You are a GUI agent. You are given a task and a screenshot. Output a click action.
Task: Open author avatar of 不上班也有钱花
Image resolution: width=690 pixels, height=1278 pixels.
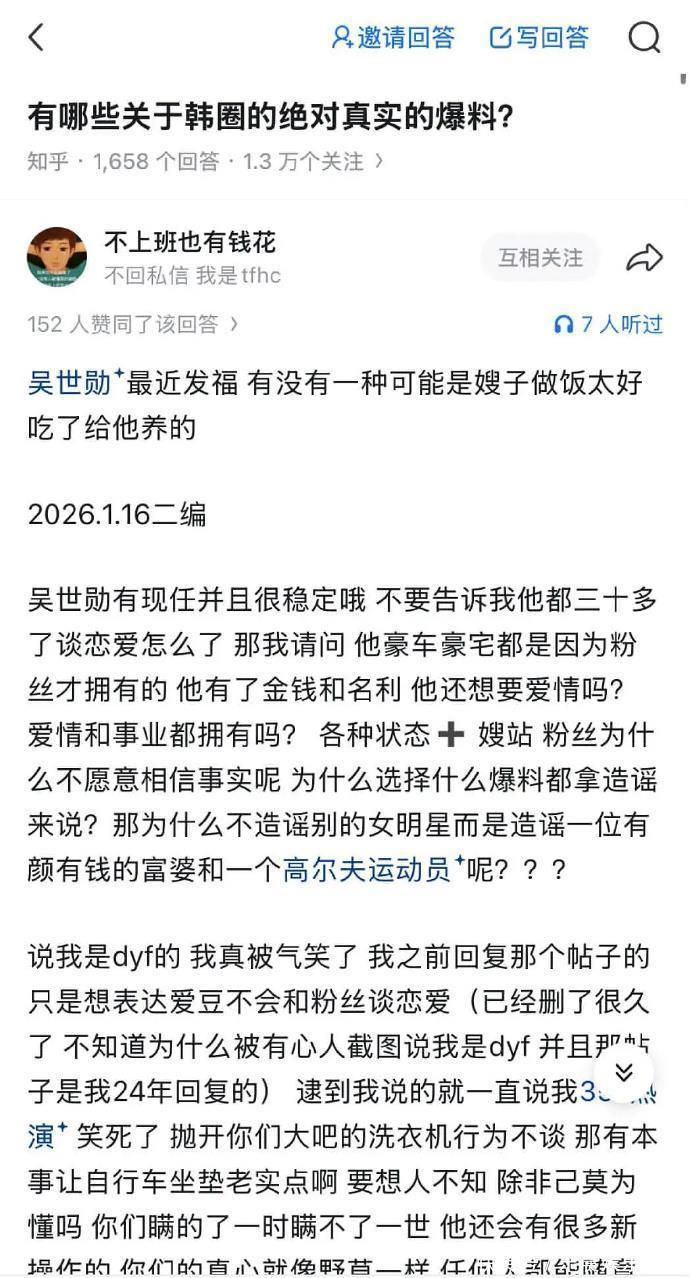pos(56,258)
